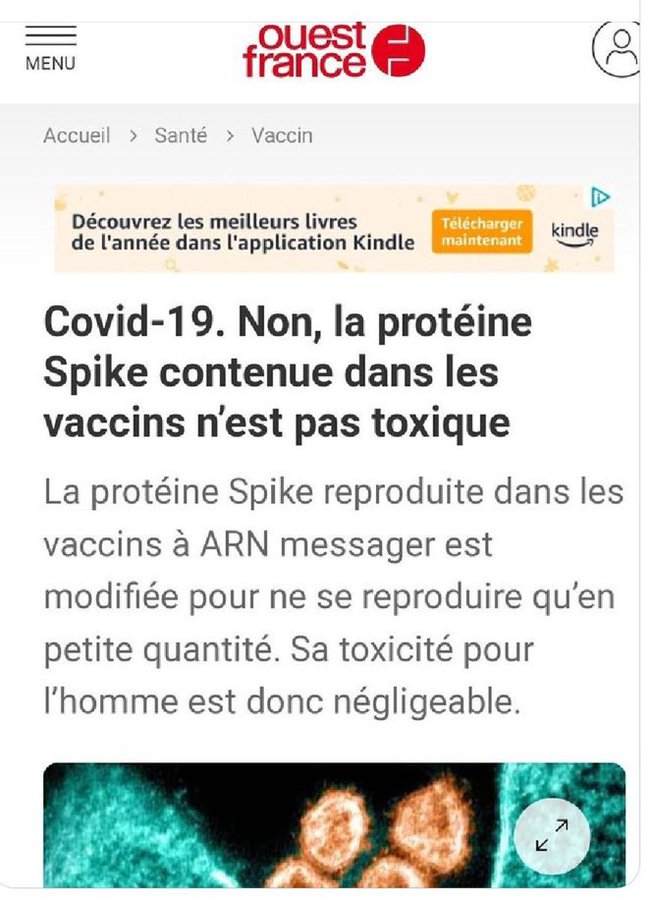Open the Santé section breadcrumb
648x900 pixels.
pos(181,135)
